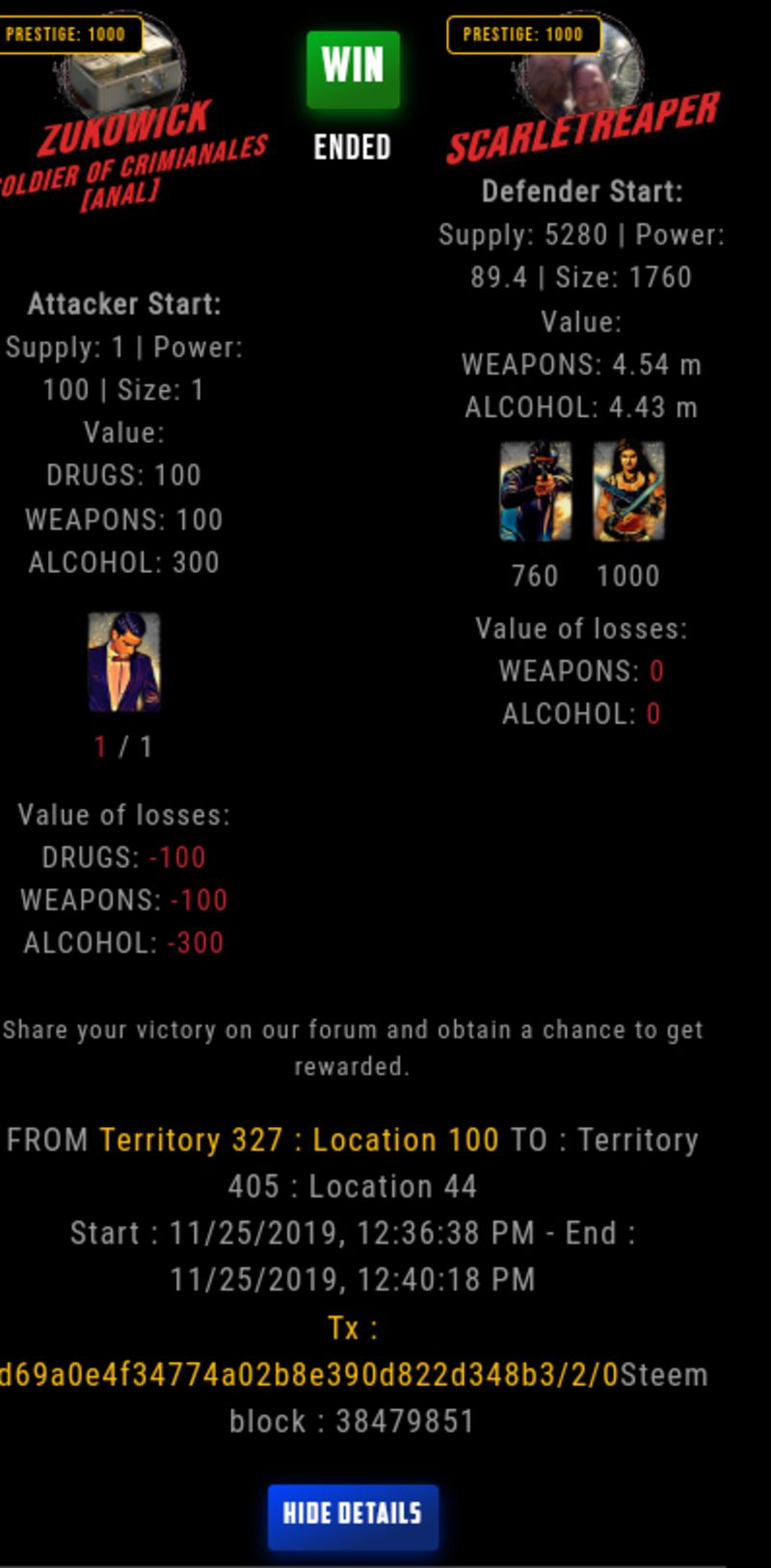The width and height of the screenshot is (771, 1568).
Task: Tap the Hide Details button
Action: (353, 1514)
